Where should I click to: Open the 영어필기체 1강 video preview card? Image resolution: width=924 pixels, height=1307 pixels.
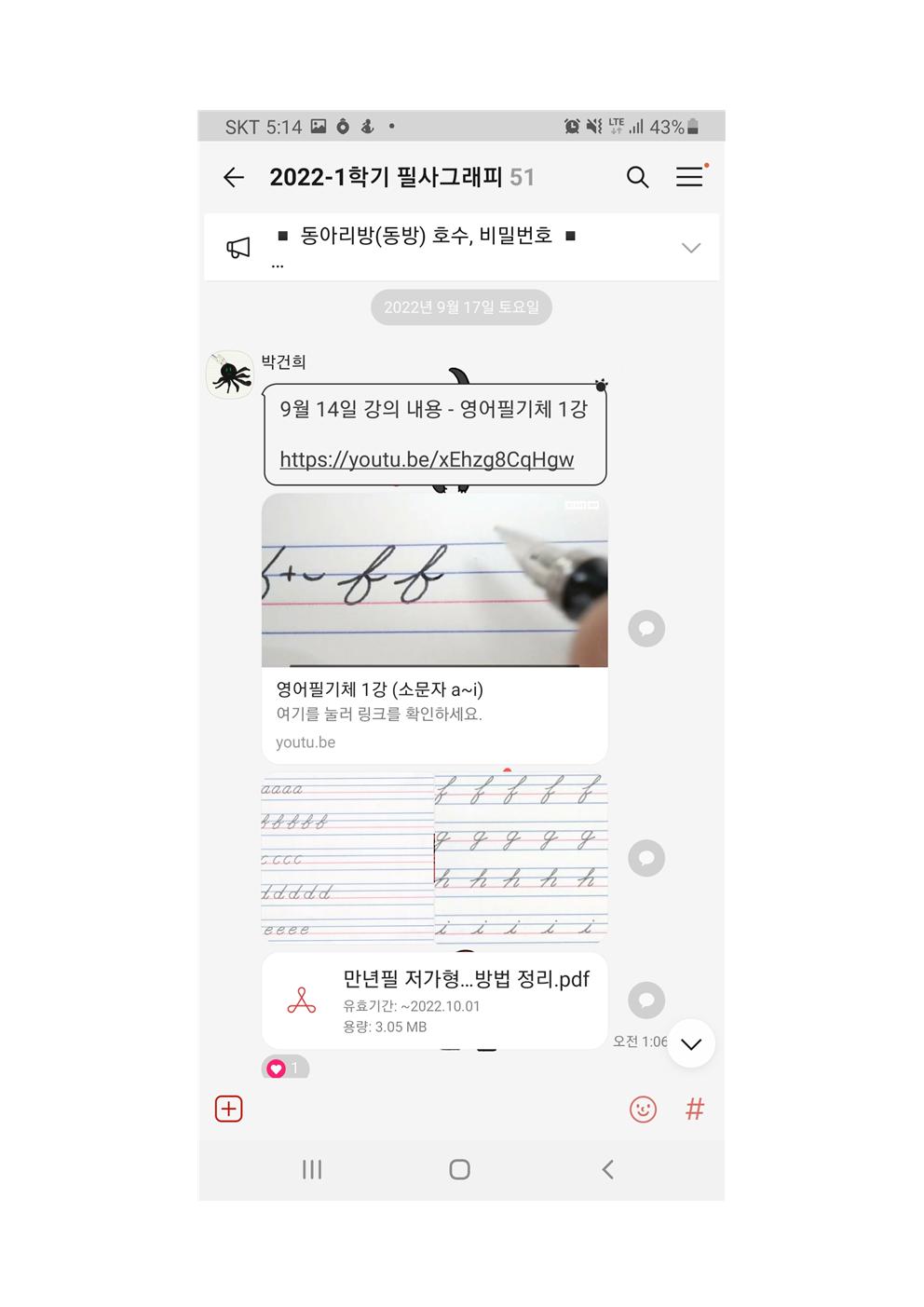(x=434, y=626)
